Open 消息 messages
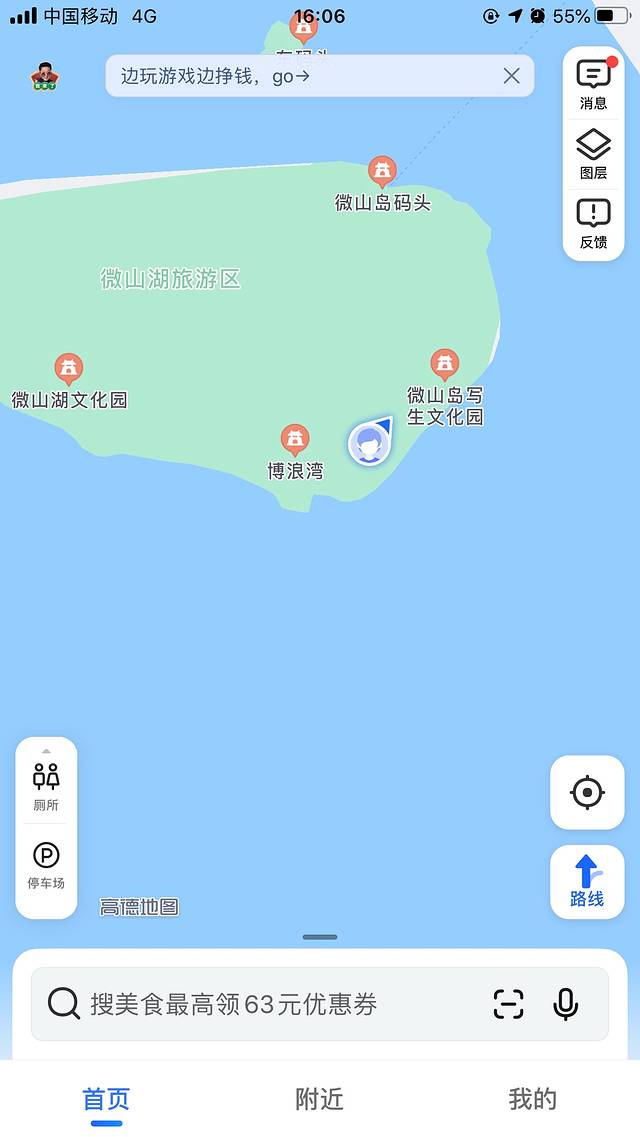This screenshot has height=1137, width=640. click(x=593, y=84)
